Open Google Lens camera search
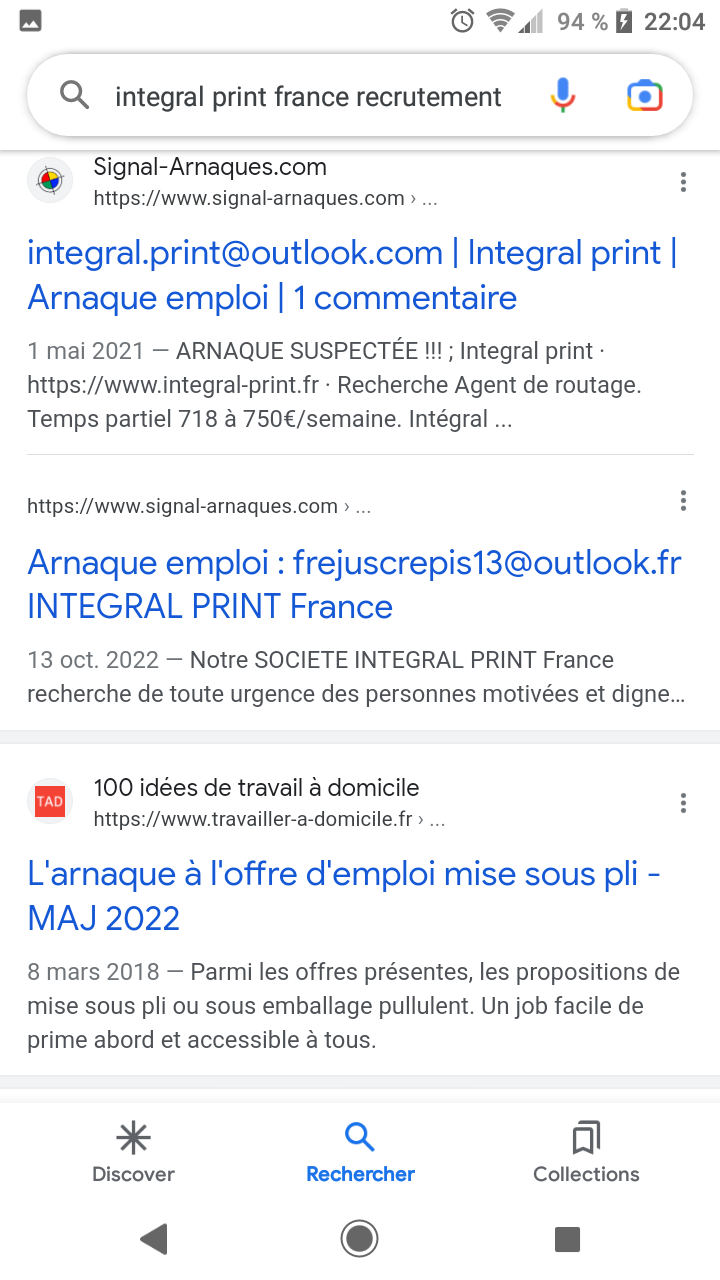Screen dimensions: 720x1280 click(645, 96)
